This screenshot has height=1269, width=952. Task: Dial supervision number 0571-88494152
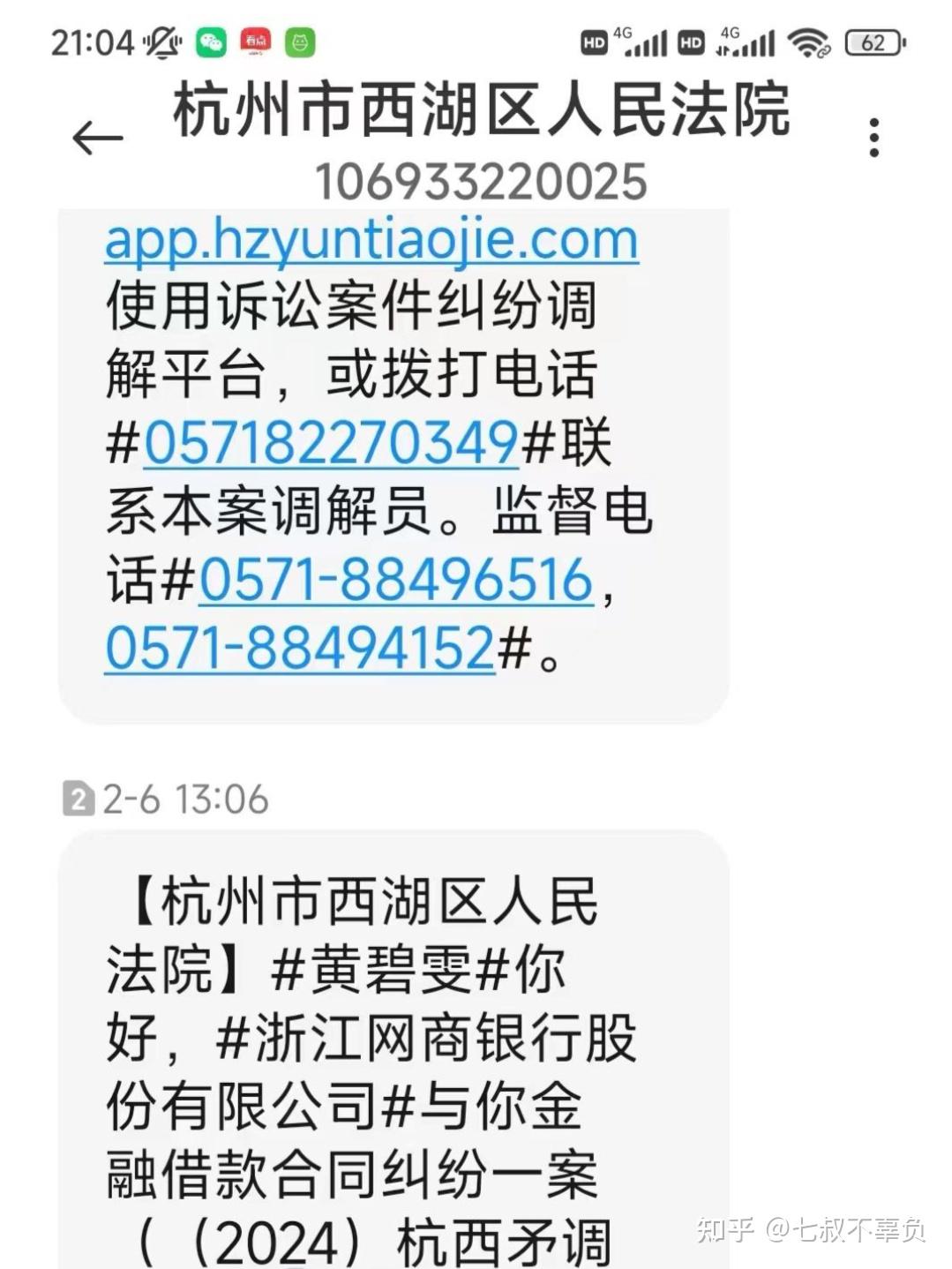[x=300, y=648]
